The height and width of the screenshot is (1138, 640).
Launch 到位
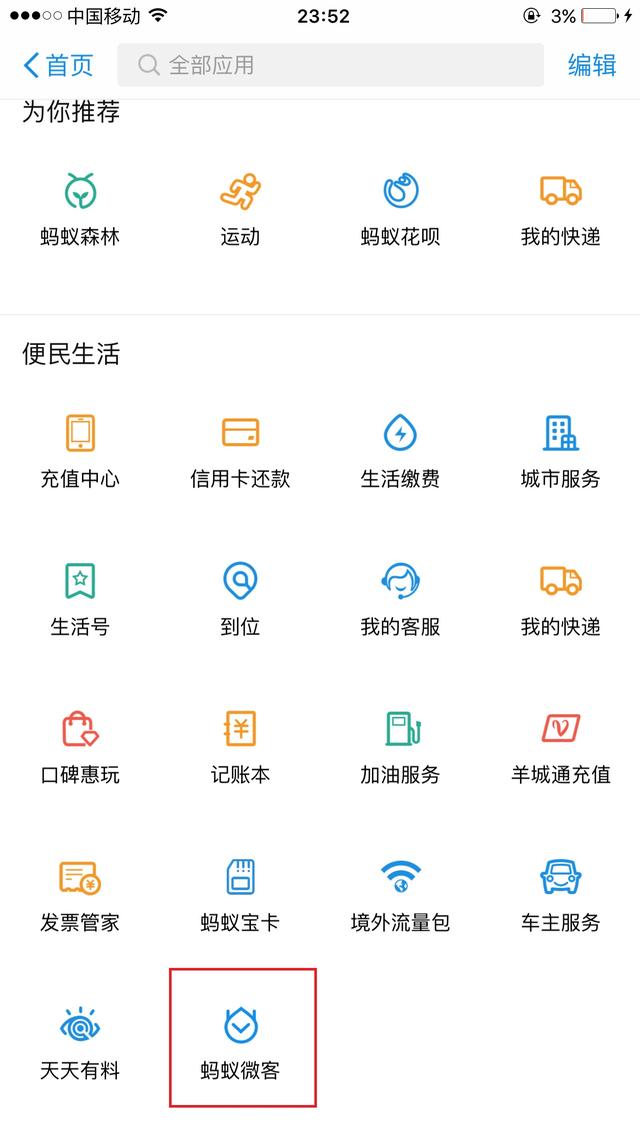pos(240,598)
